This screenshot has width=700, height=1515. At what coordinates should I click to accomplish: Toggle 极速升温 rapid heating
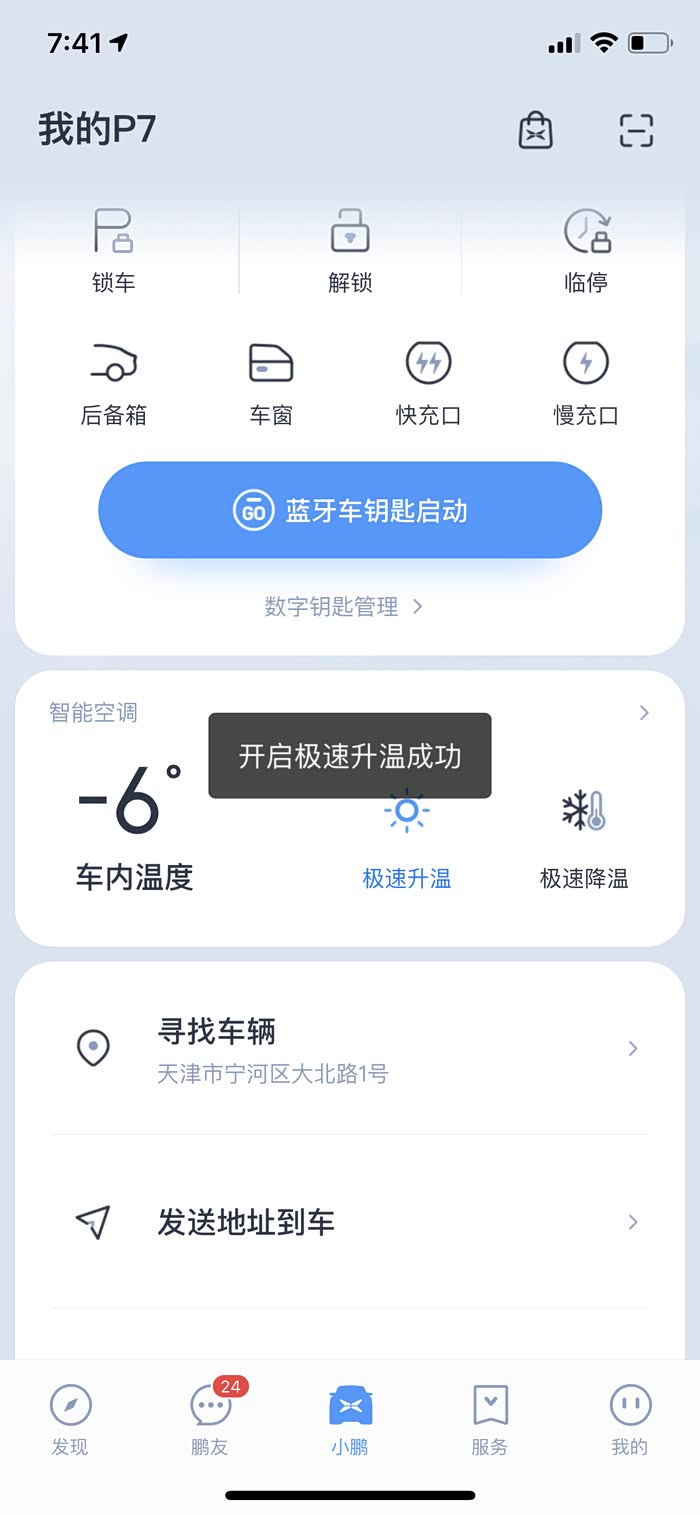(407, 842)
